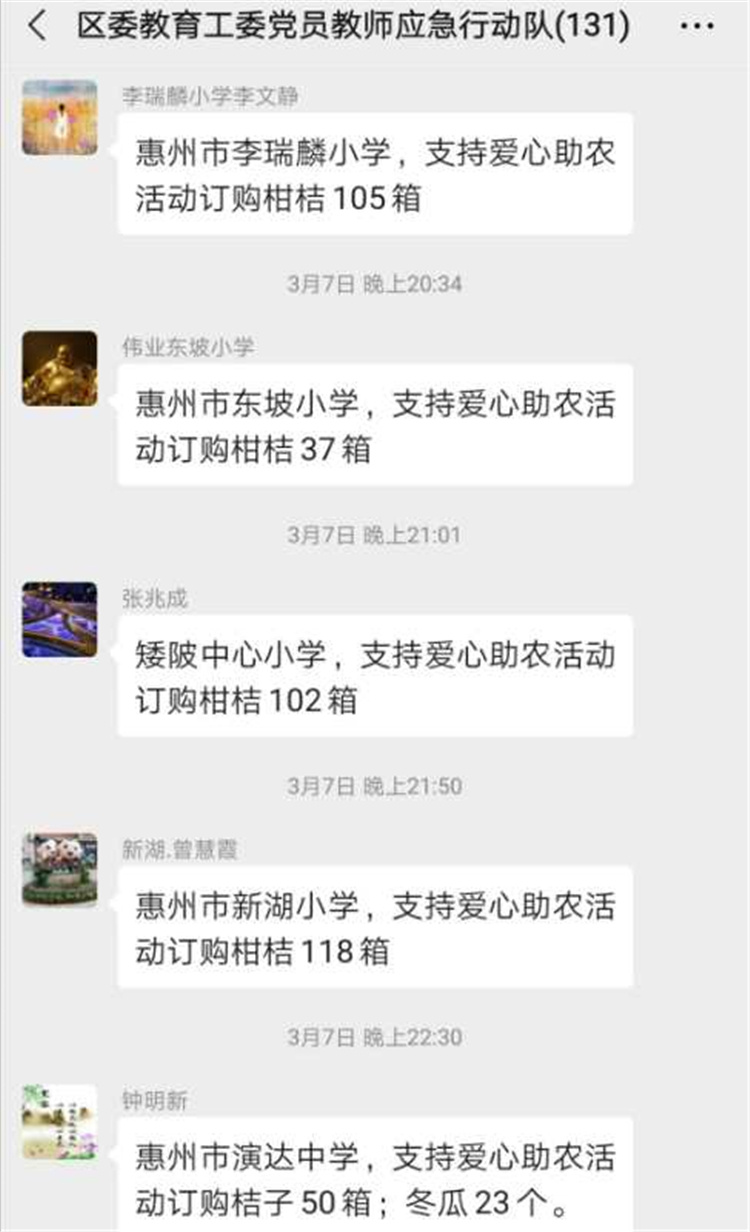
Task: Tap 伟业东坡小学's avatar
Action: click(x=60, y=369)
